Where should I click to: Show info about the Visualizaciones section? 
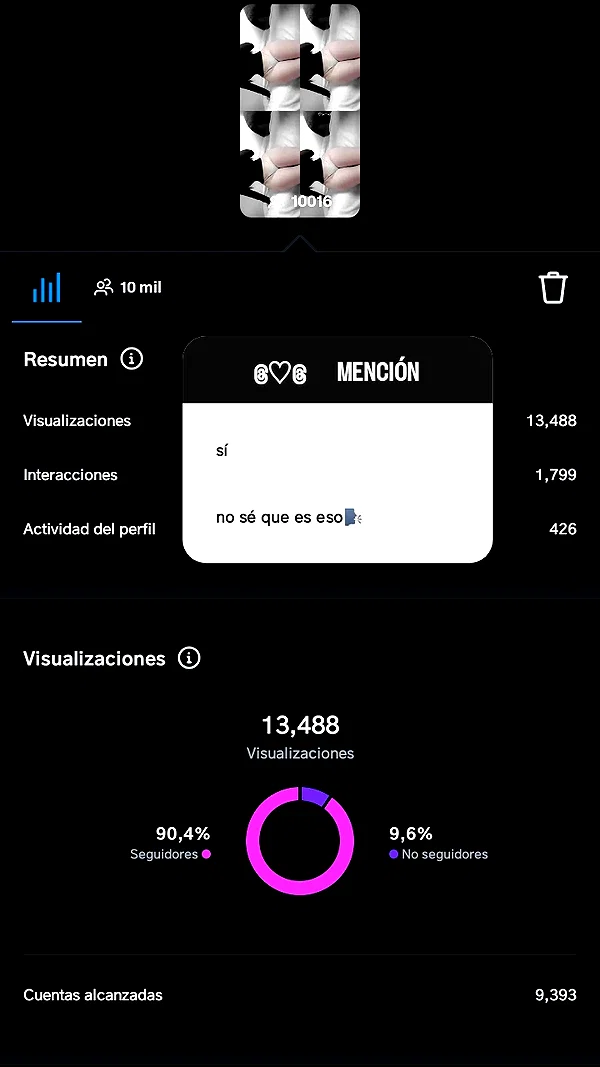(189, 658)
